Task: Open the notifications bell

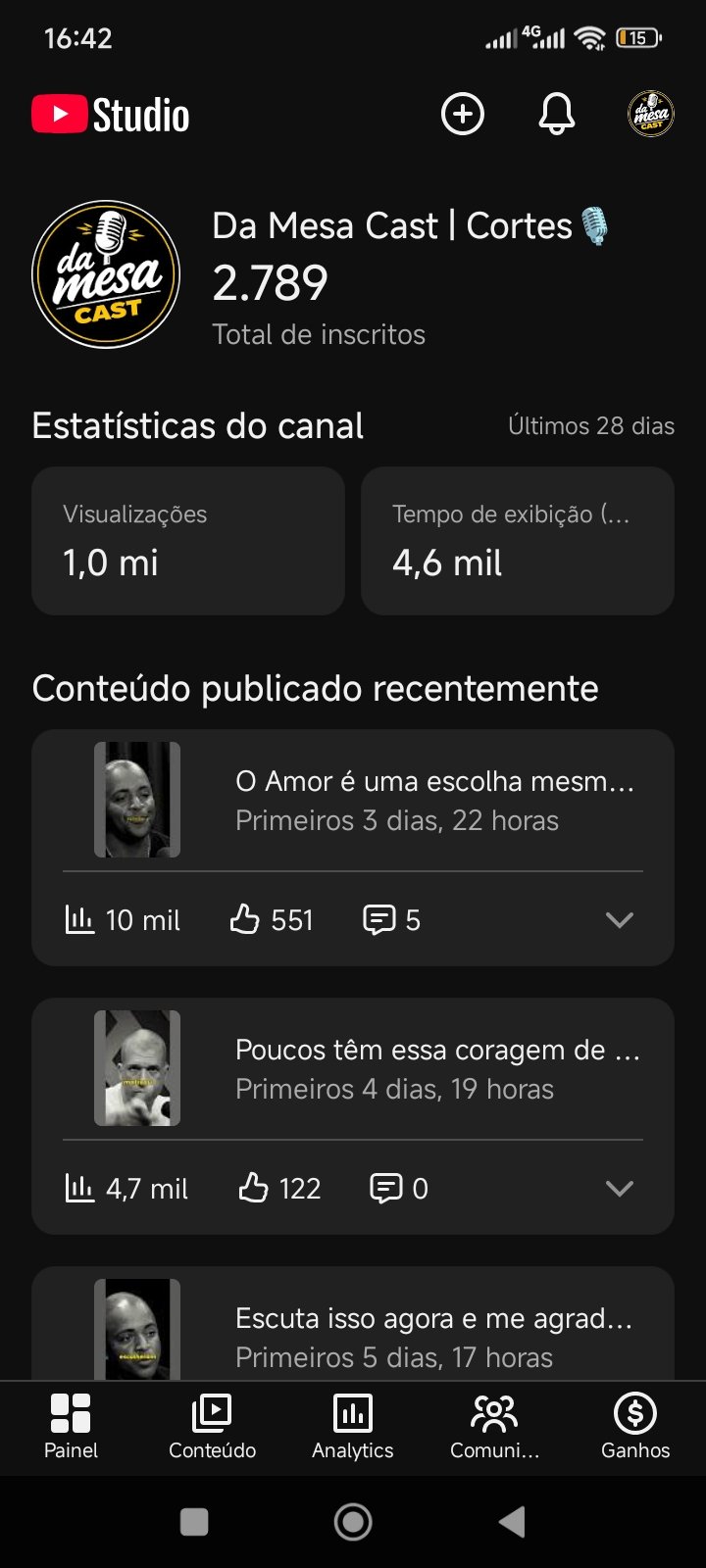Action: pyautogui.click(x=556, y=115)
